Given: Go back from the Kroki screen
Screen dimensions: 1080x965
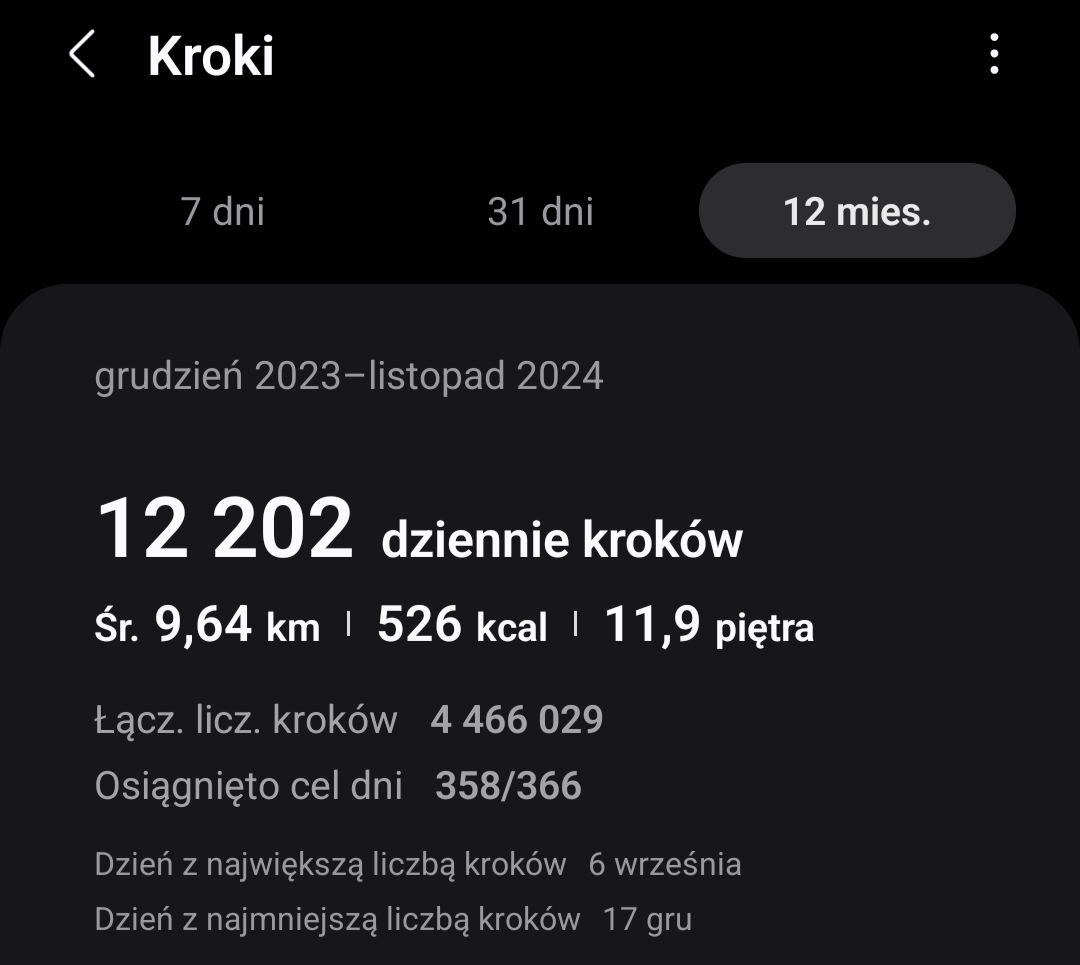Looking at the screenshot, I should [82, 54].
